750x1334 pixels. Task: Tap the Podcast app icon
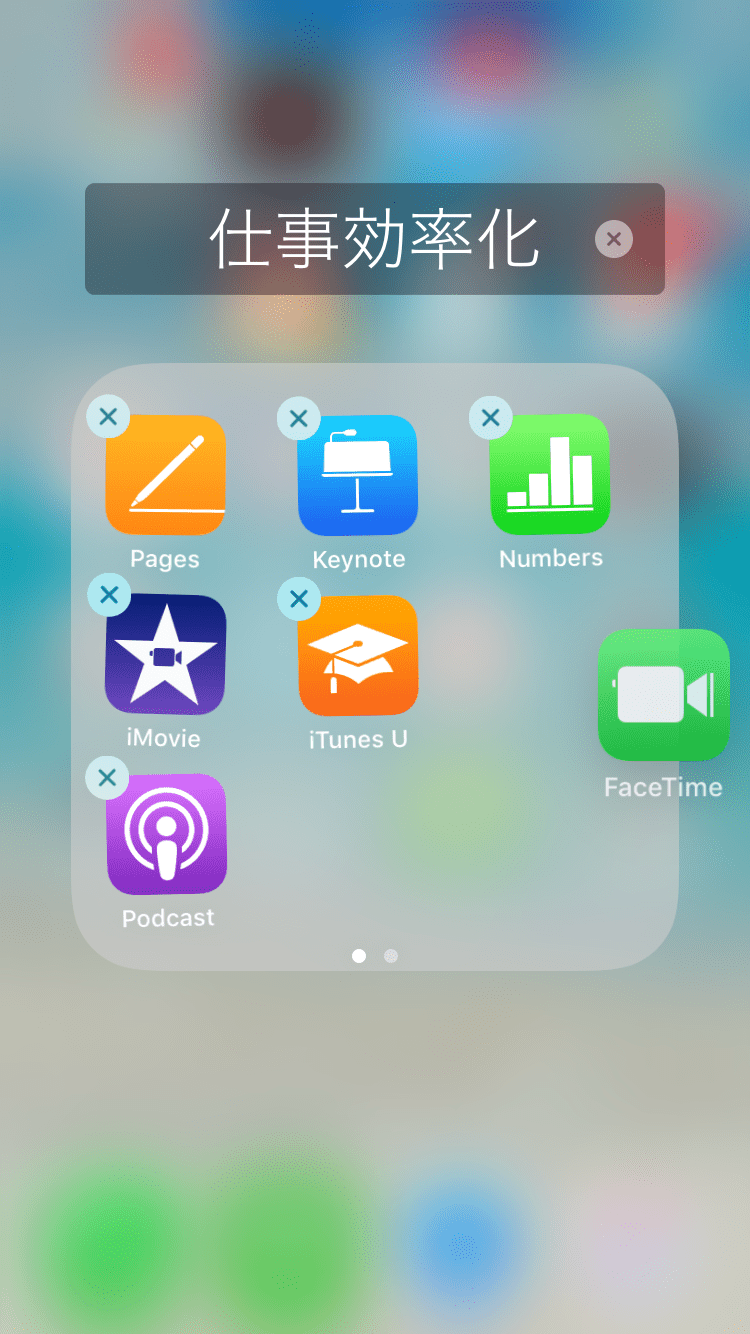[x=167, y=834]
